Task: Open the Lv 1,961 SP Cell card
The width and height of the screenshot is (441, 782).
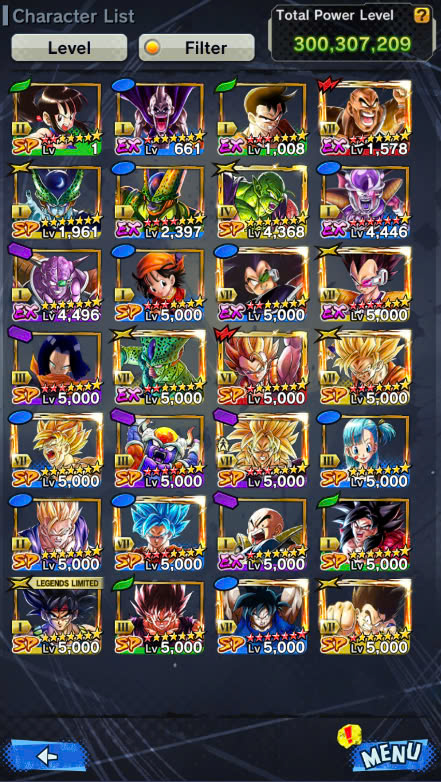Action: click(x=57, y=202)
